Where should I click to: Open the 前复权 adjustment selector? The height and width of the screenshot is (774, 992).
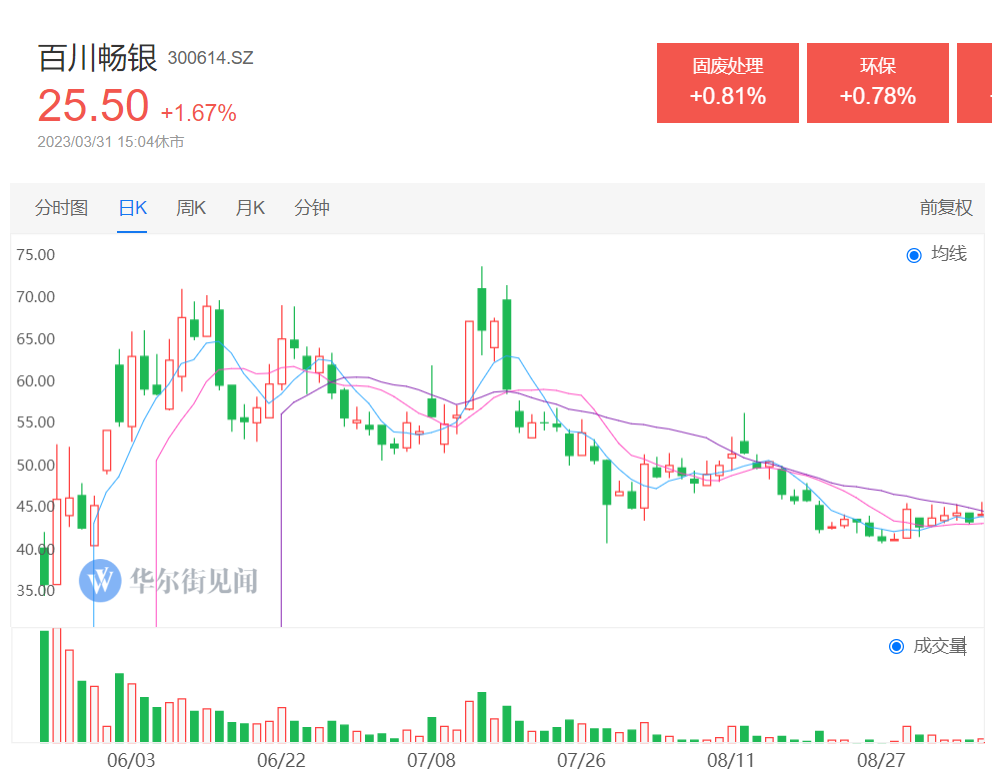[x=945, y=208]
